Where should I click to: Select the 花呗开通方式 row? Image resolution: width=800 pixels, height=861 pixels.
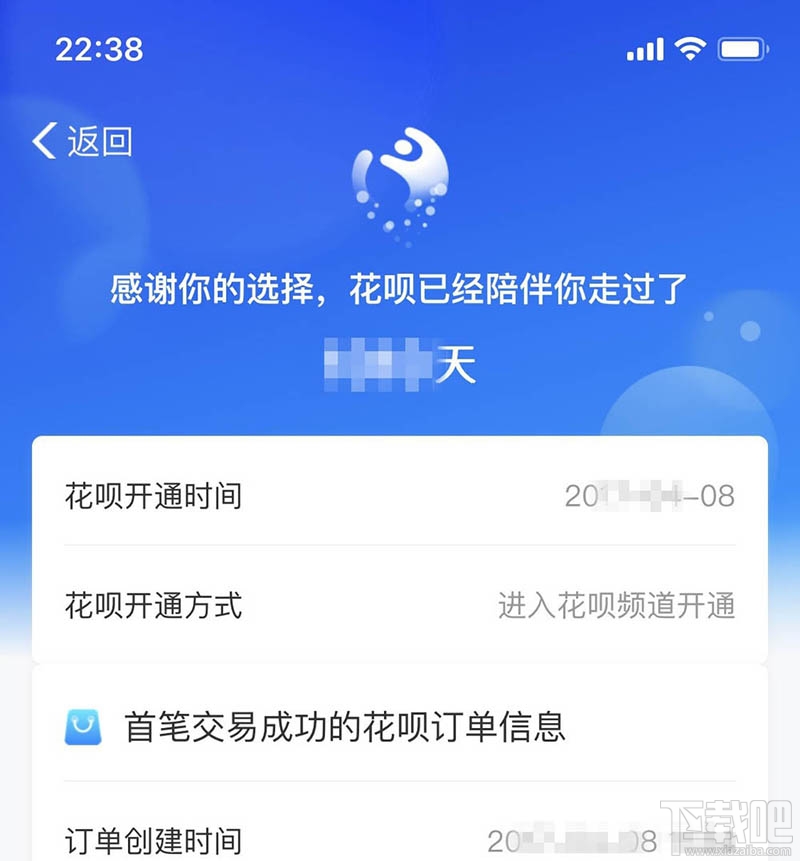(400, 605)
